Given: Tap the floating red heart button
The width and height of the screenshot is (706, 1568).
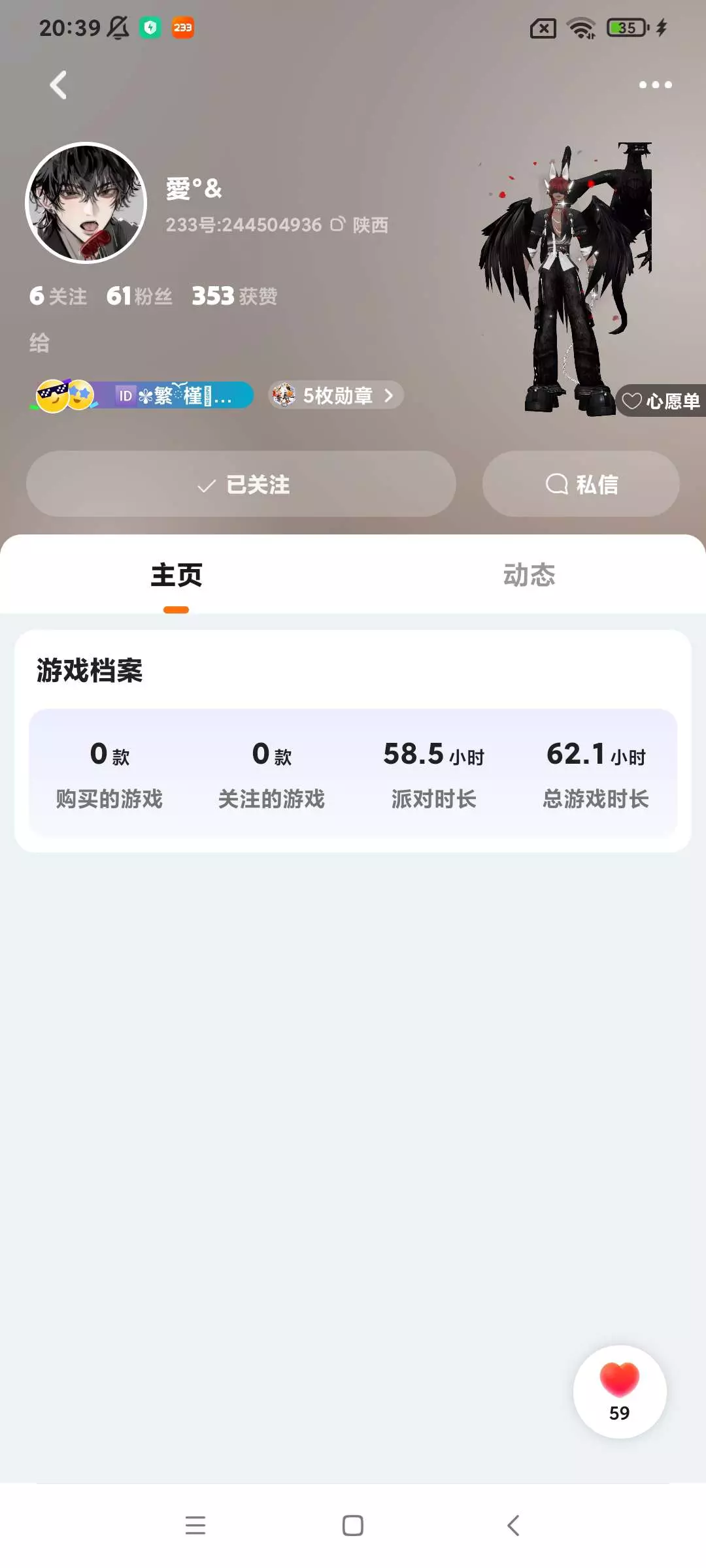Looking at the screenshot, I should (620, 1392).
